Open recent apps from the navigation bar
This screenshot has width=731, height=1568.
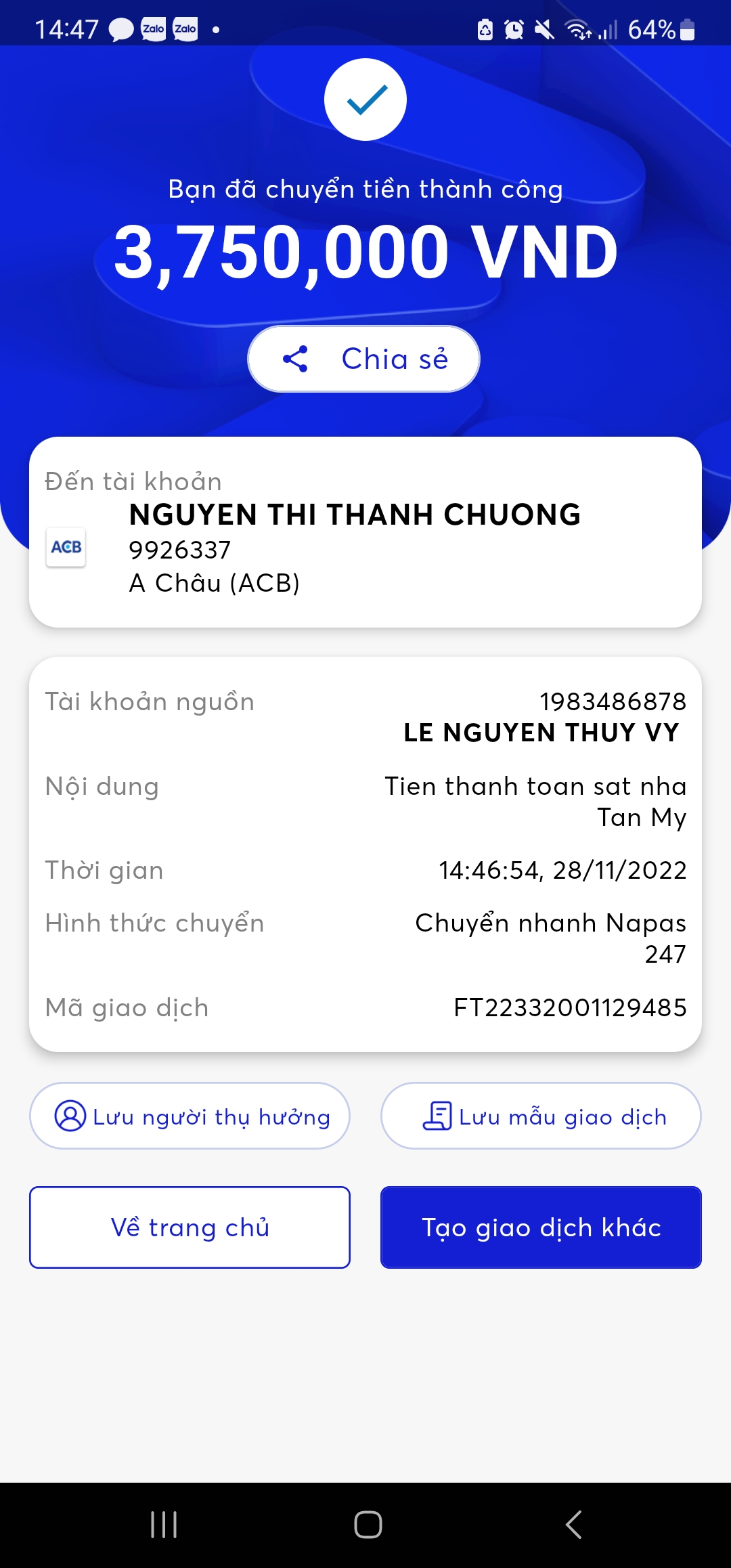164,1525
